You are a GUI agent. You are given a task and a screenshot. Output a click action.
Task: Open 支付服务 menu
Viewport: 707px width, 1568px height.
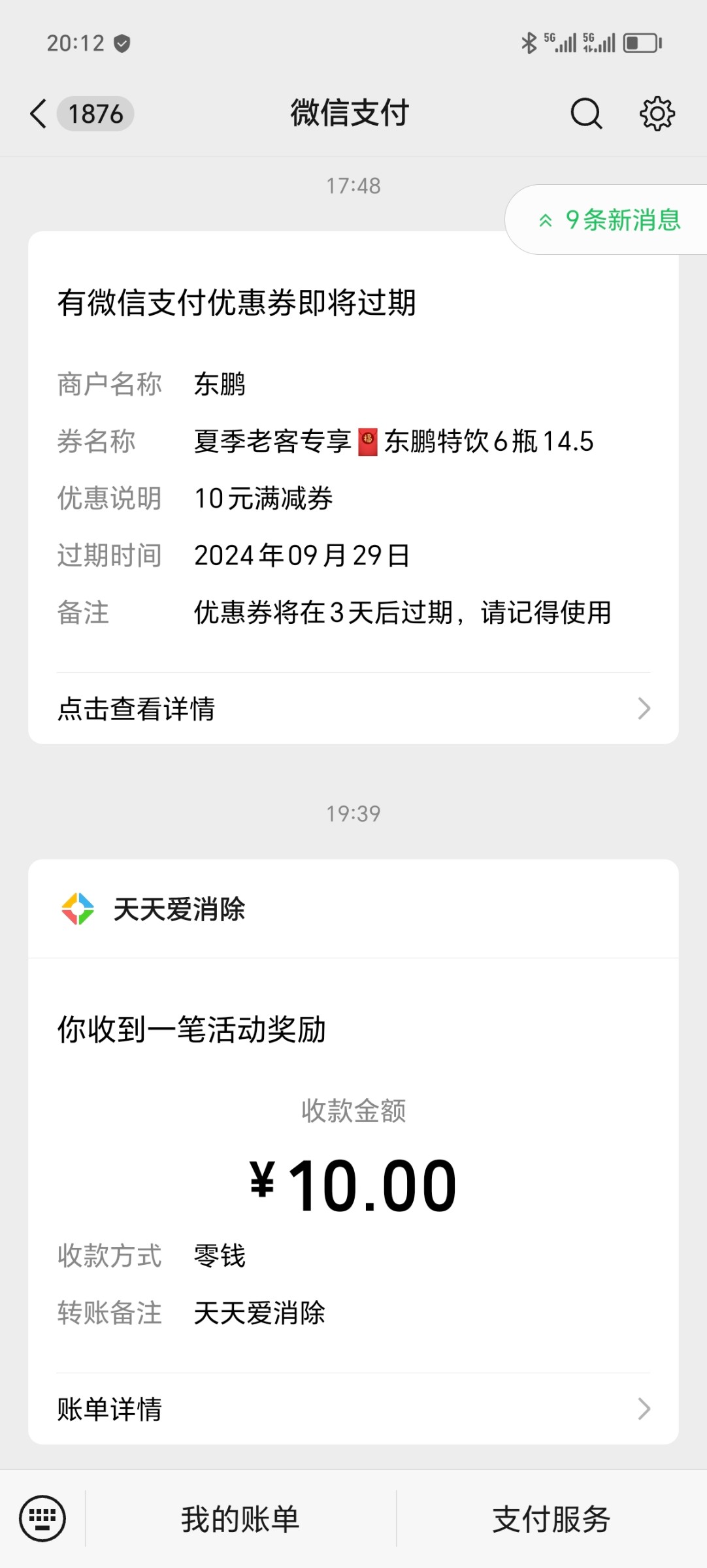click(x=551, y=1519)
